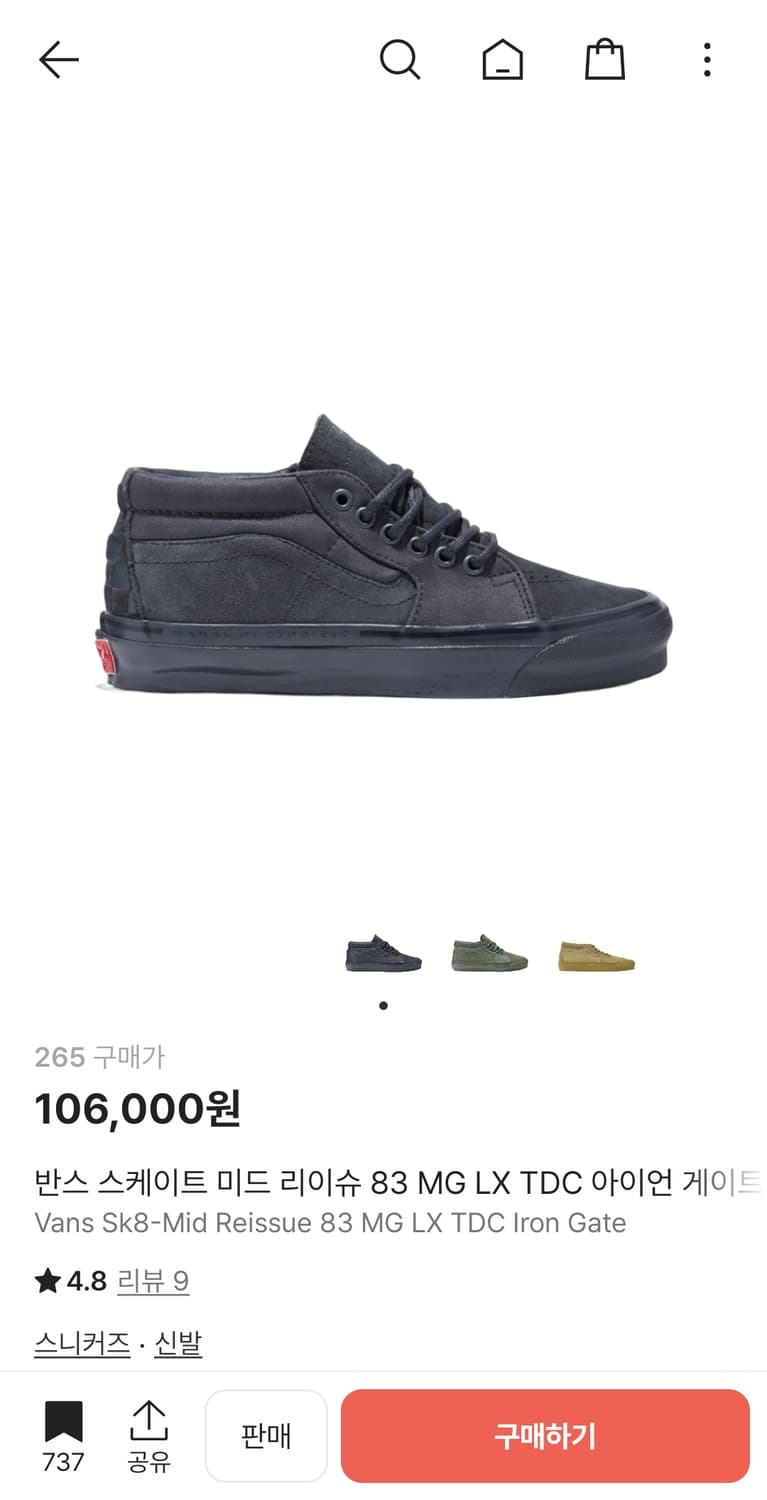This screenshot has width=767, height=1500.
Task: Open search with the magnifier icon
Action: point(400,59)
